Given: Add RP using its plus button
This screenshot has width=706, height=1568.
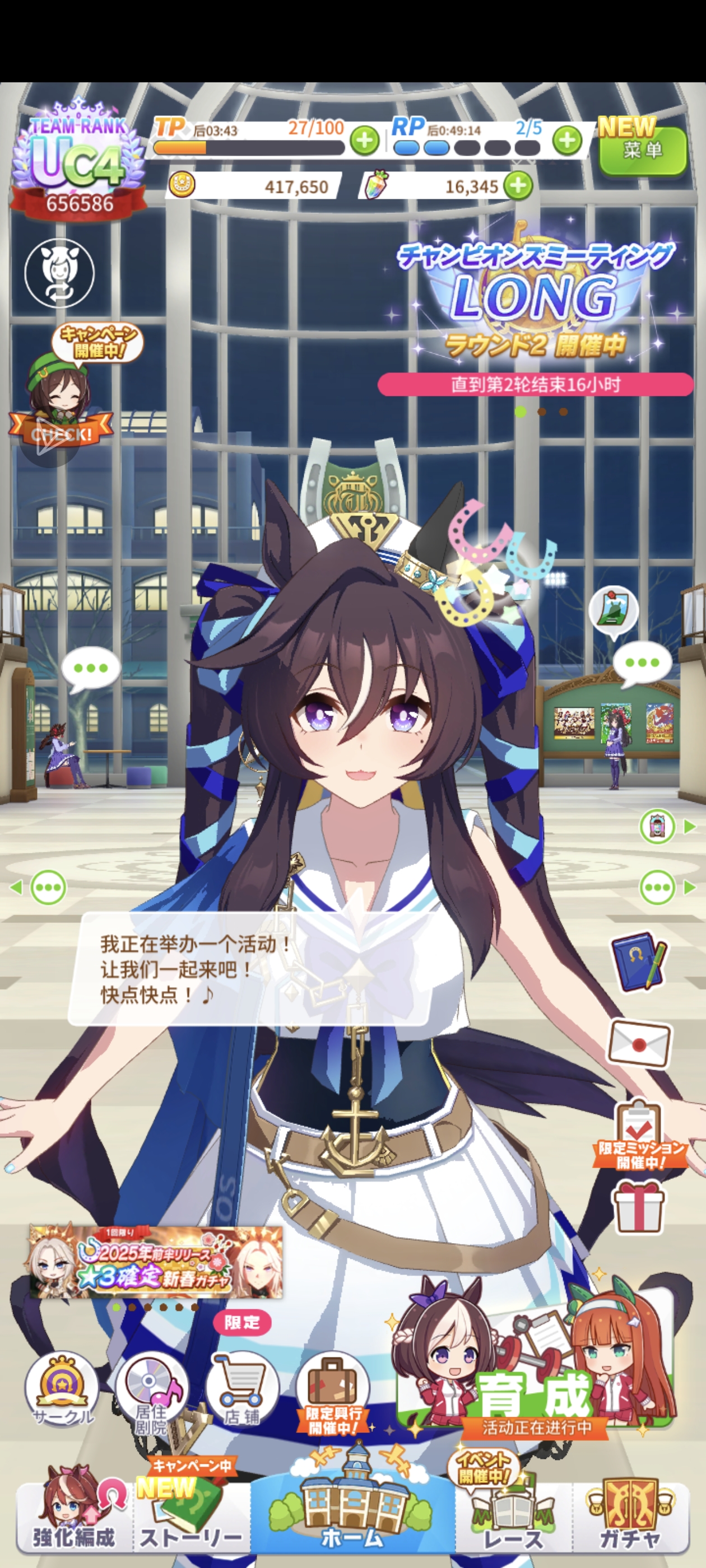Looking at the screenshot, I should pyautogui.click(x=567, y=141).
